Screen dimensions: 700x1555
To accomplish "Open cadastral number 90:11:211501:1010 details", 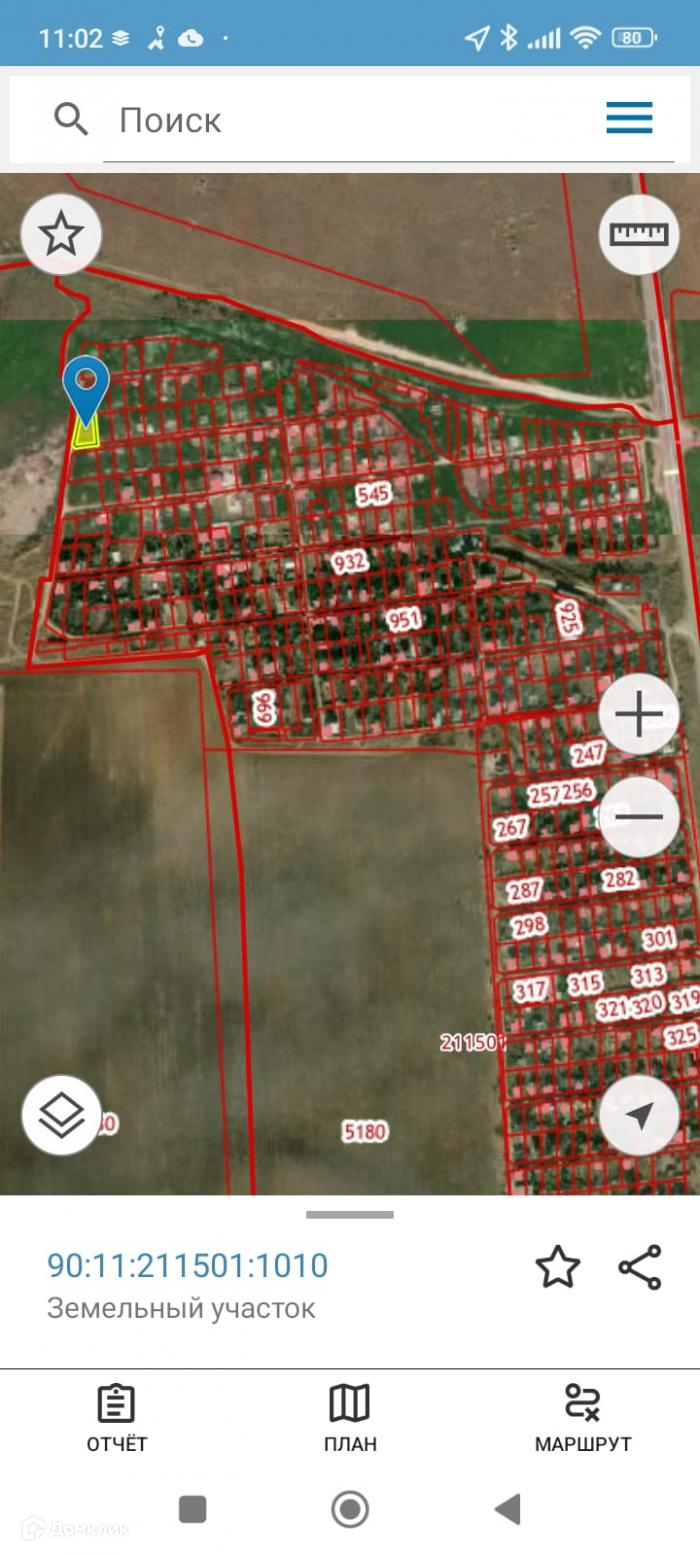I will tap(188, 1266).
